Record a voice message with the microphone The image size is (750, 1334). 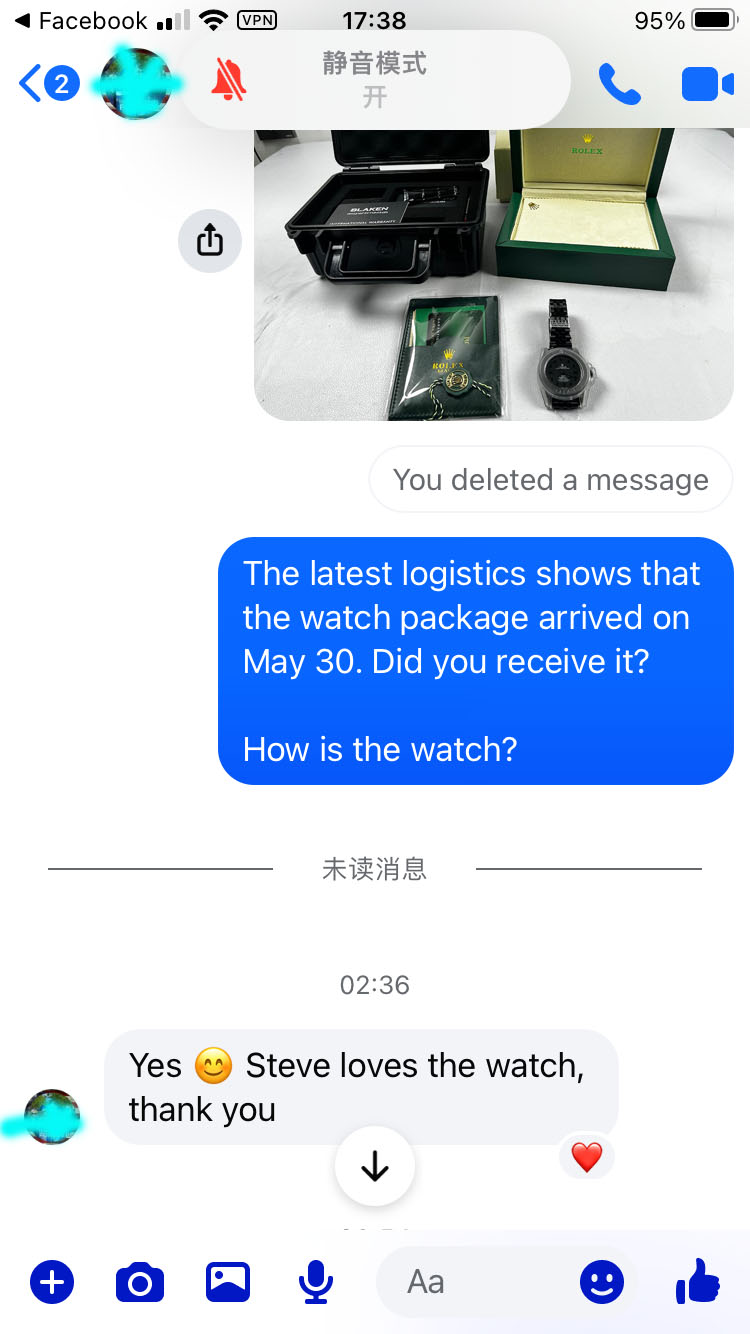316,1282
